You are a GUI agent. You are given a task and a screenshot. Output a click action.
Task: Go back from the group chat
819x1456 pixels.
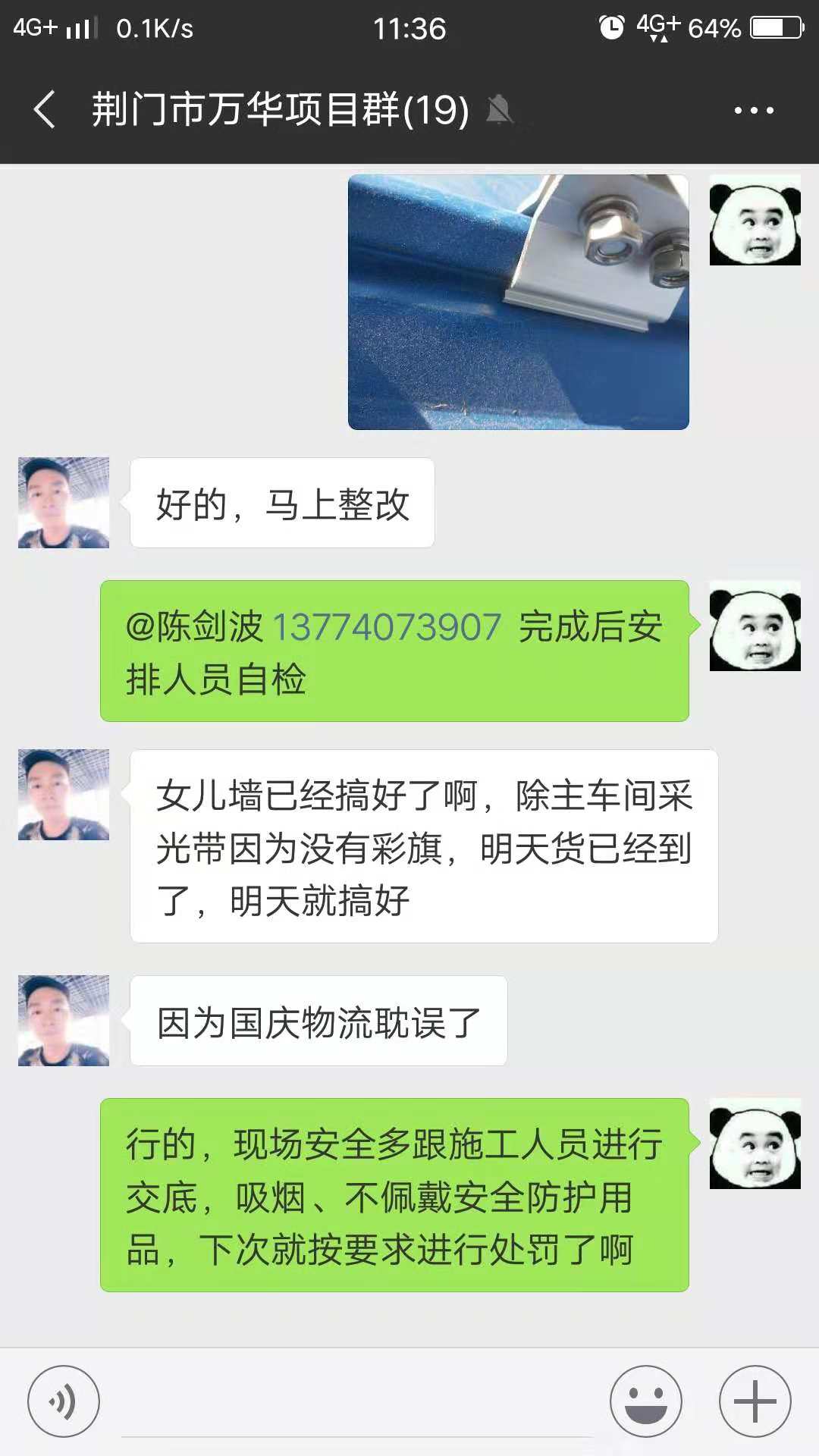45,109
